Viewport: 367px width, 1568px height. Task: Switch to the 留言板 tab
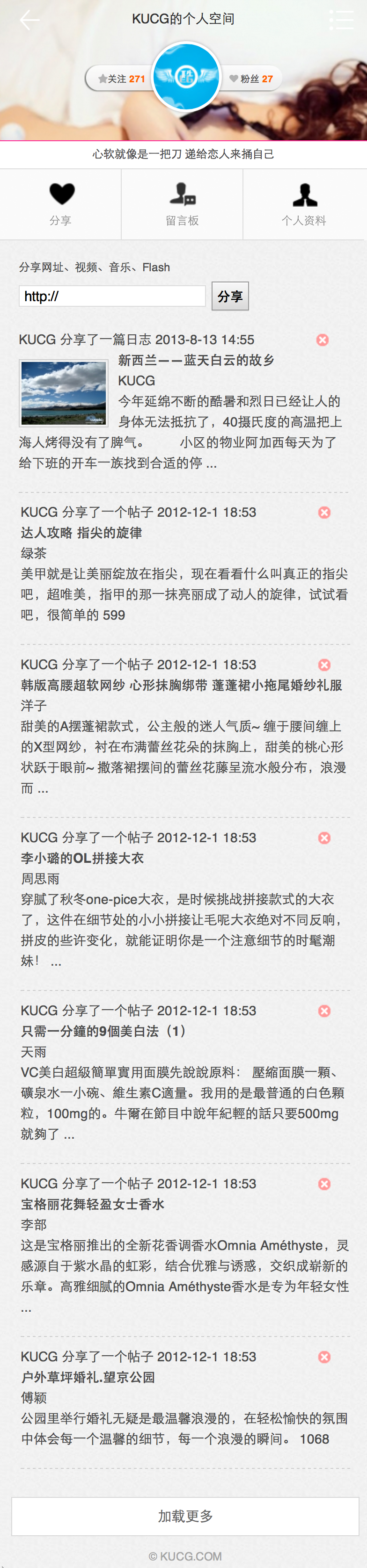182,204
